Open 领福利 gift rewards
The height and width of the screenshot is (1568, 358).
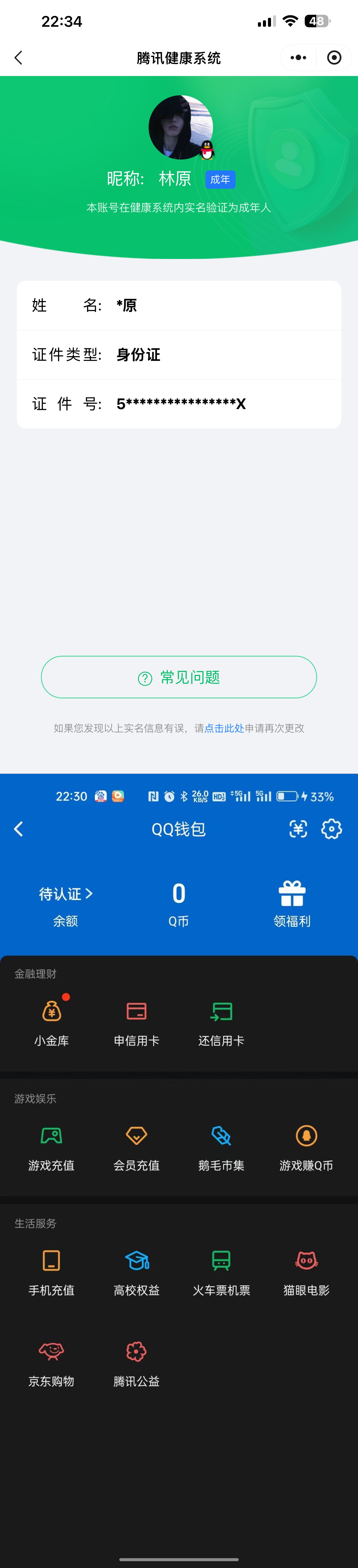[292, 904]
